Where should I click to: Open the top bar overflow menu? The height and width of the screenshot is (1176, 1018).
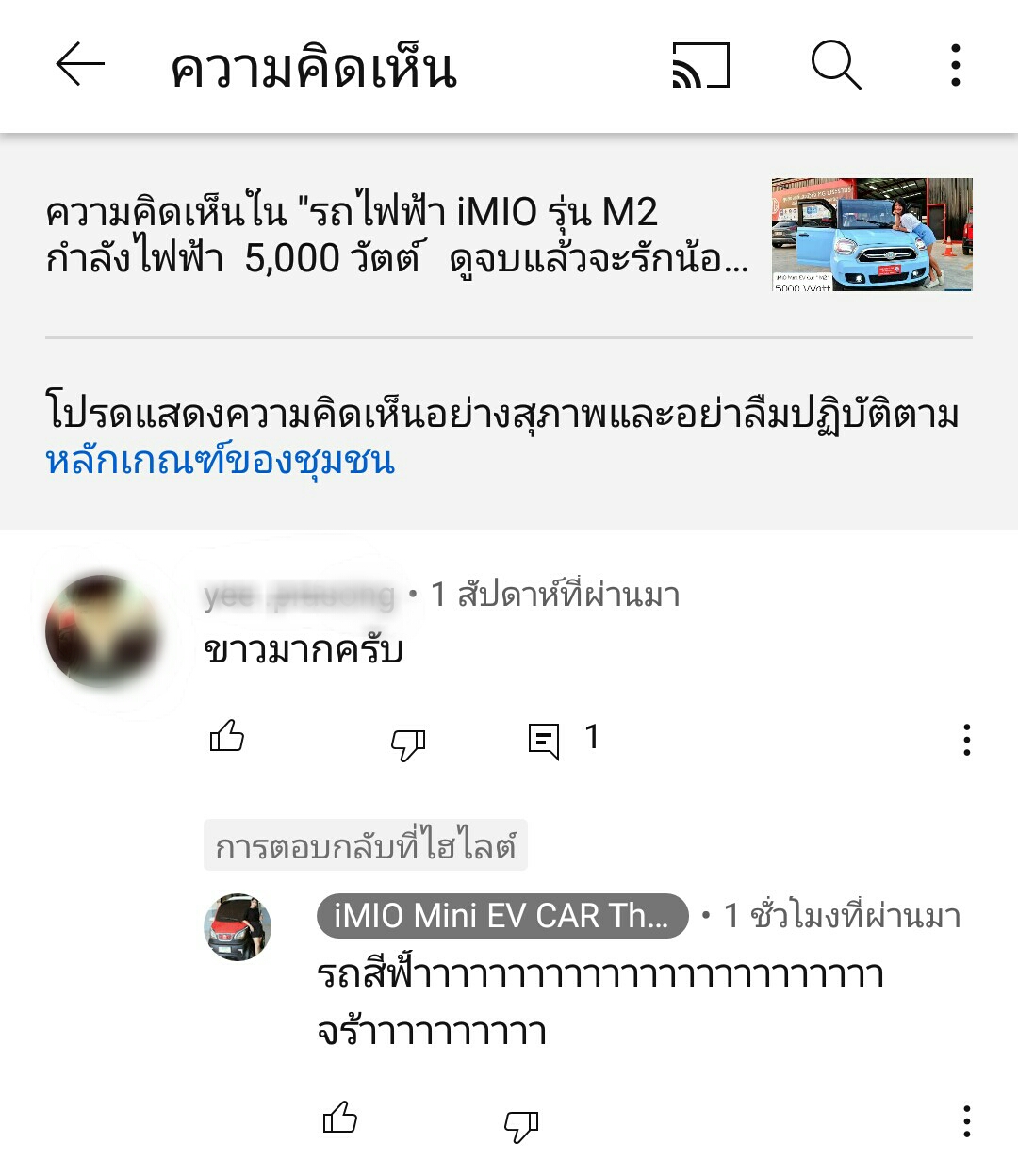(x=955, y=66)
